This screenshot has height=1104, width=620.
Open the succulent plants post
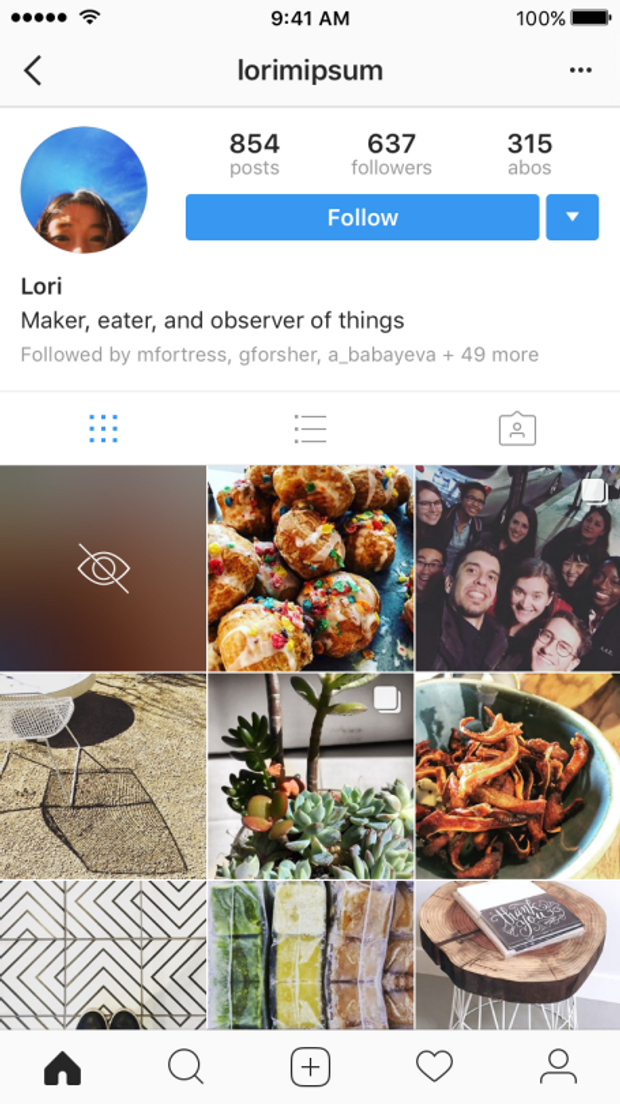click(x=310, y=776)
